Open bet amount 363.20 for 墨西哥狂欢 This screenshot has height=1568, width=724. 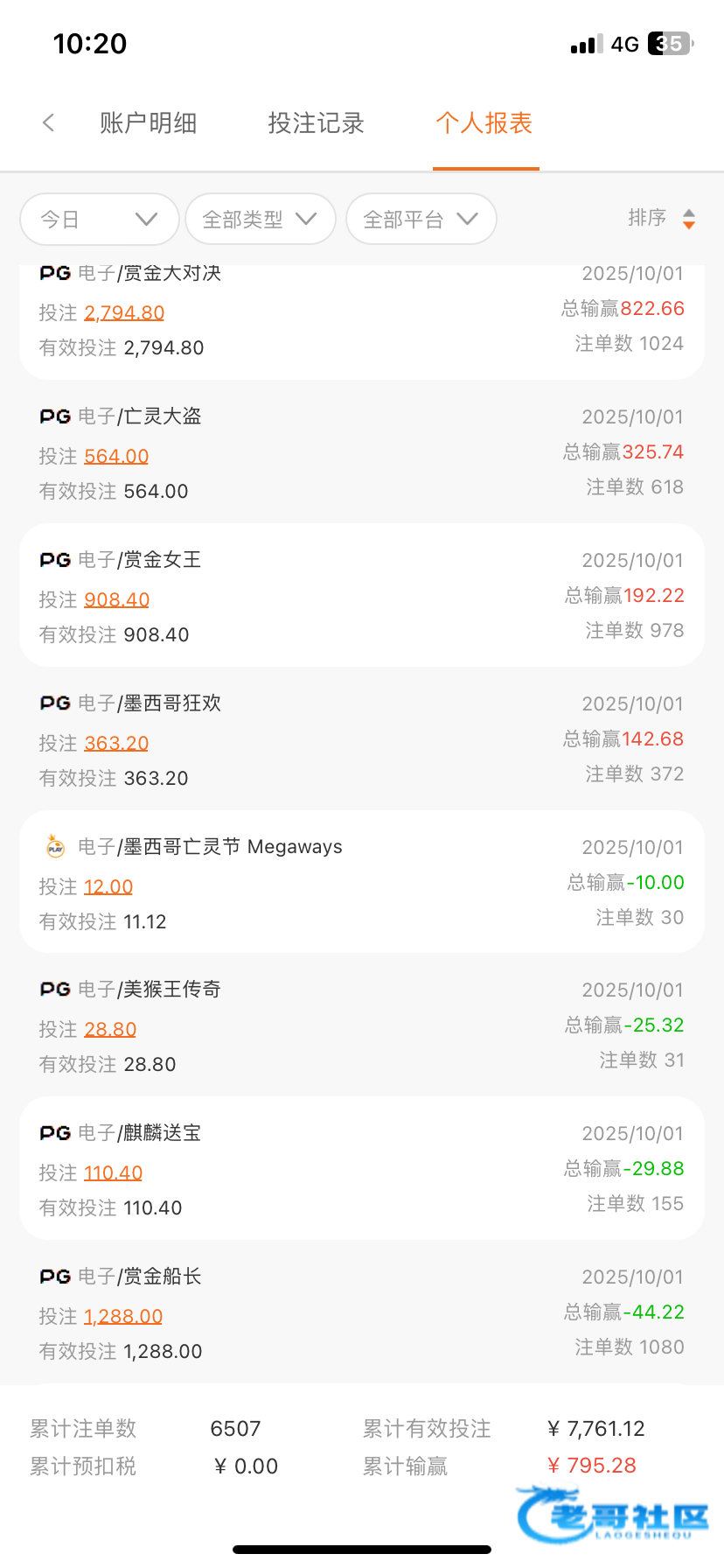[116, 743]
